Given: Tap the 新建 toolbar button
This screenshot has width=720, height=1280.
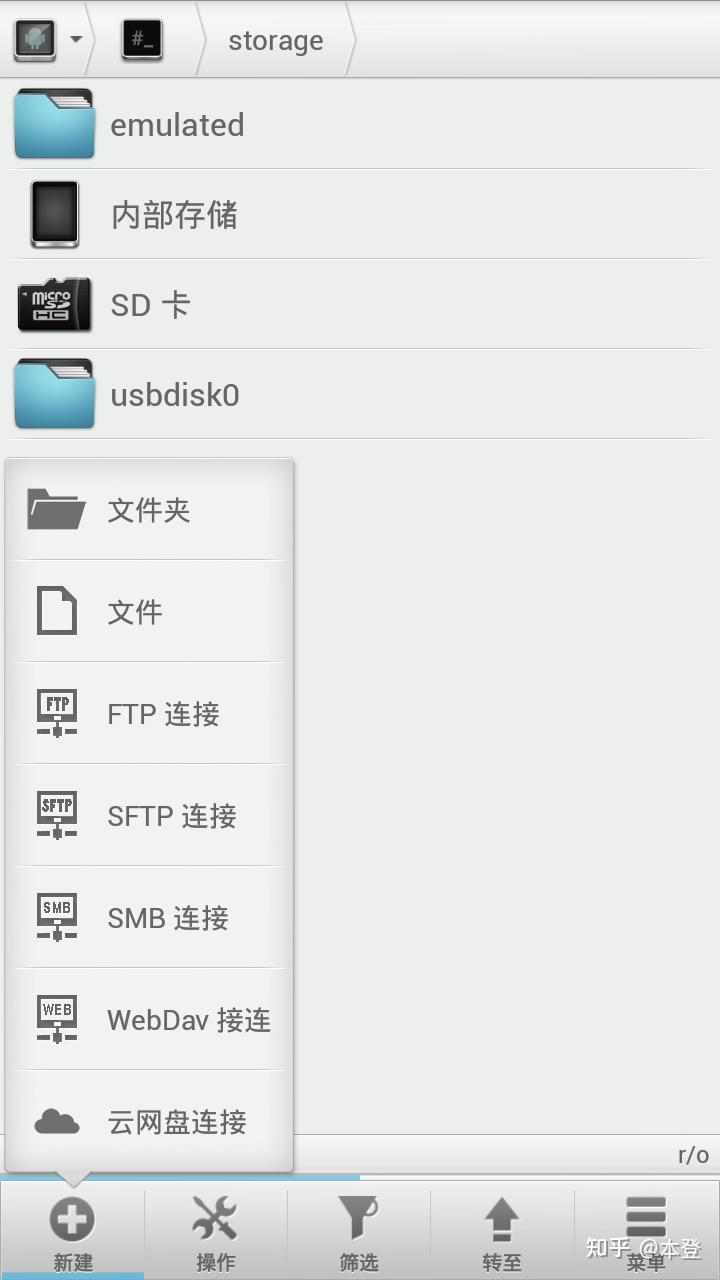Looking at the screenshot, I should click(x=72, y=1232).
